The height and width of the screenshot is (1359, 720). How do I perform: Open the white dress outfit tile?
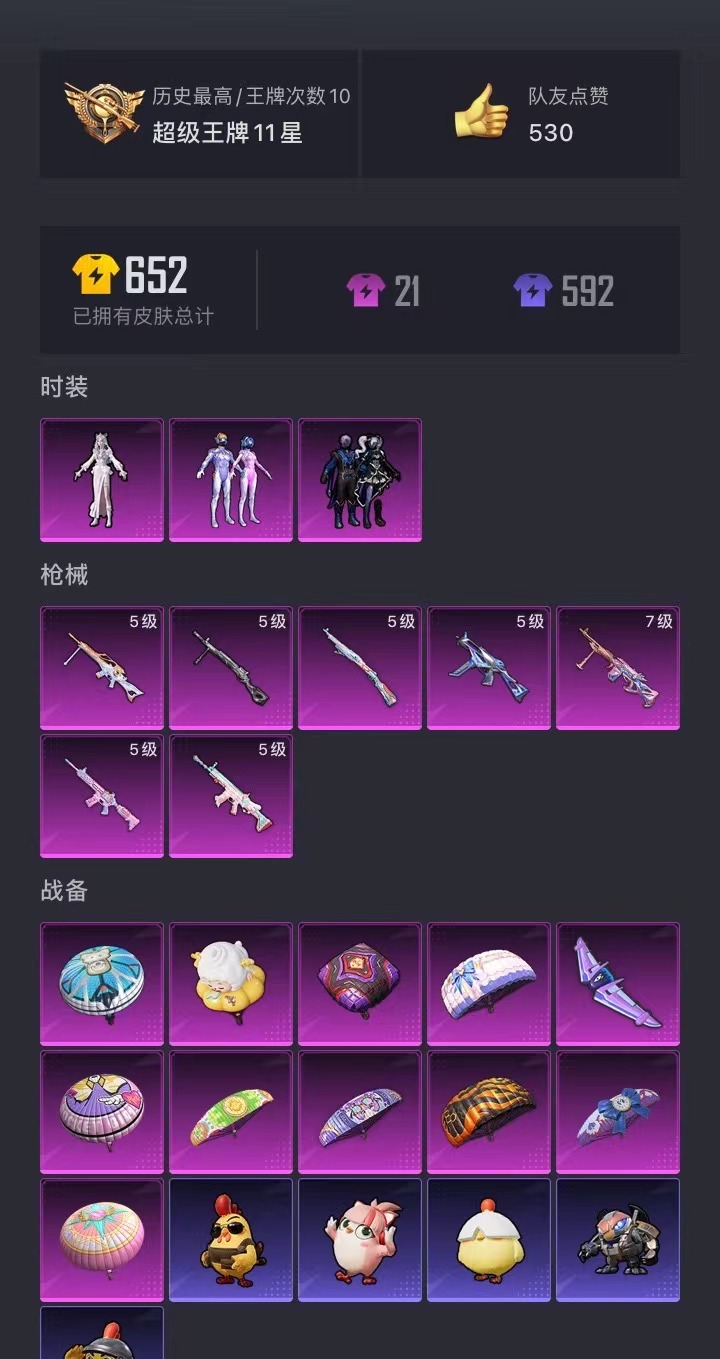[101, 480]
